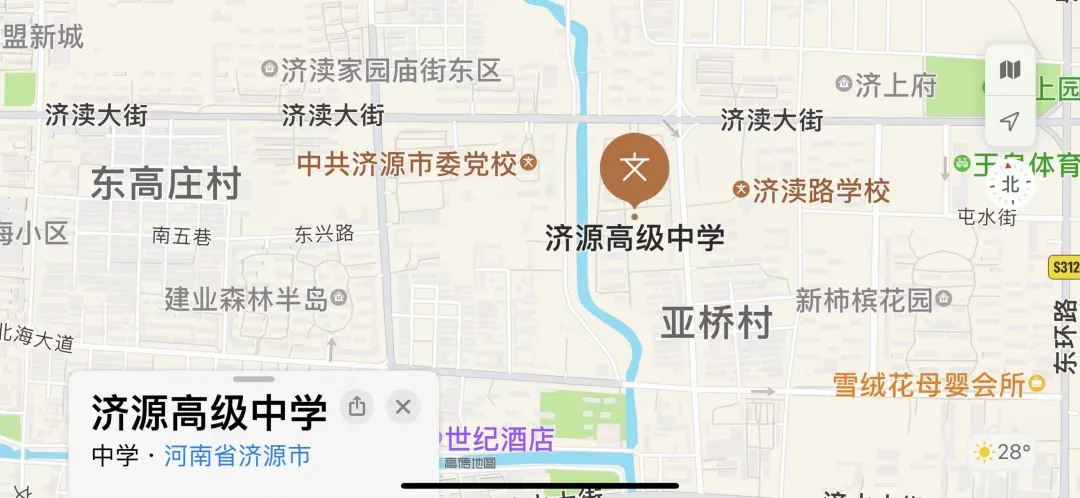Open 建业森林半岛 point of interest

coord(339,298)
